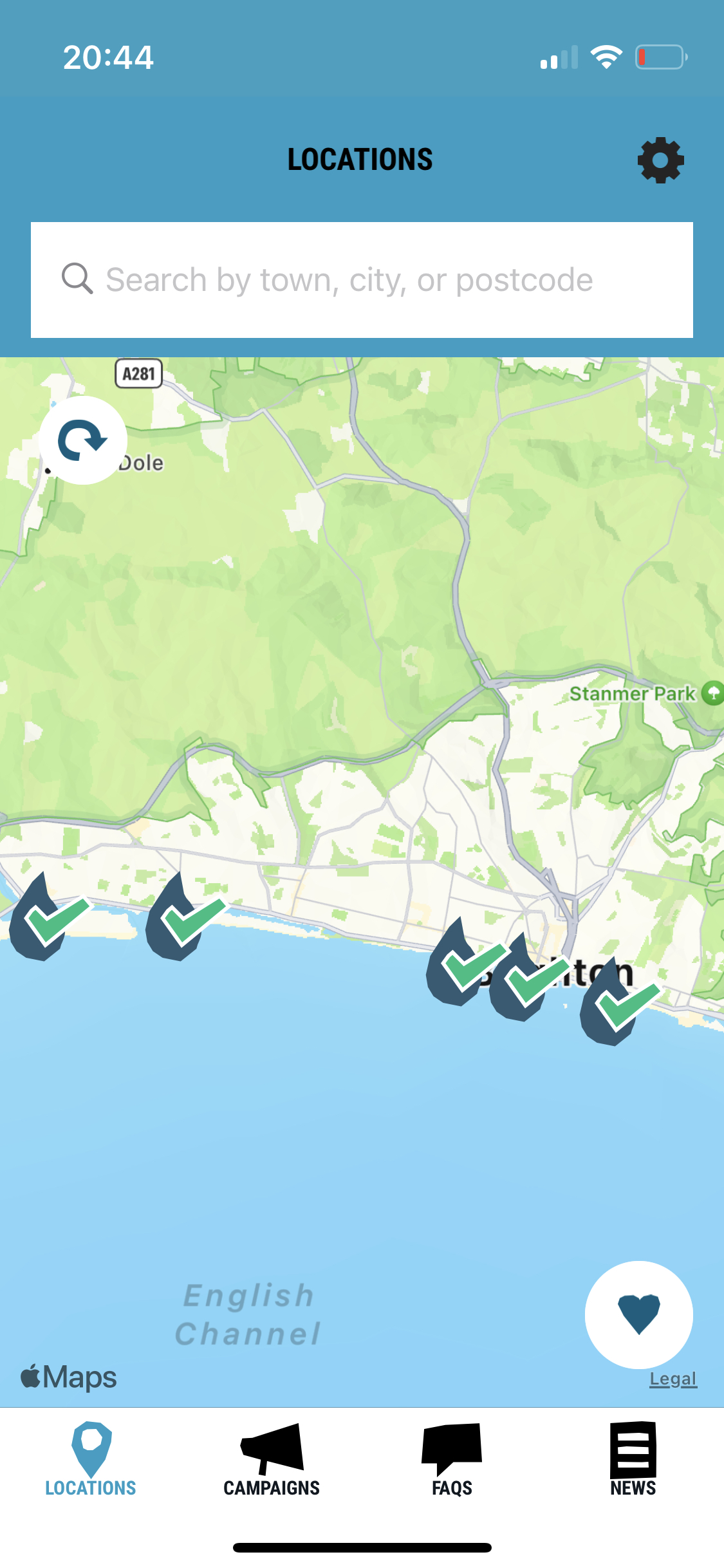
Task: Open the settings gear
Action: point(660,160)
